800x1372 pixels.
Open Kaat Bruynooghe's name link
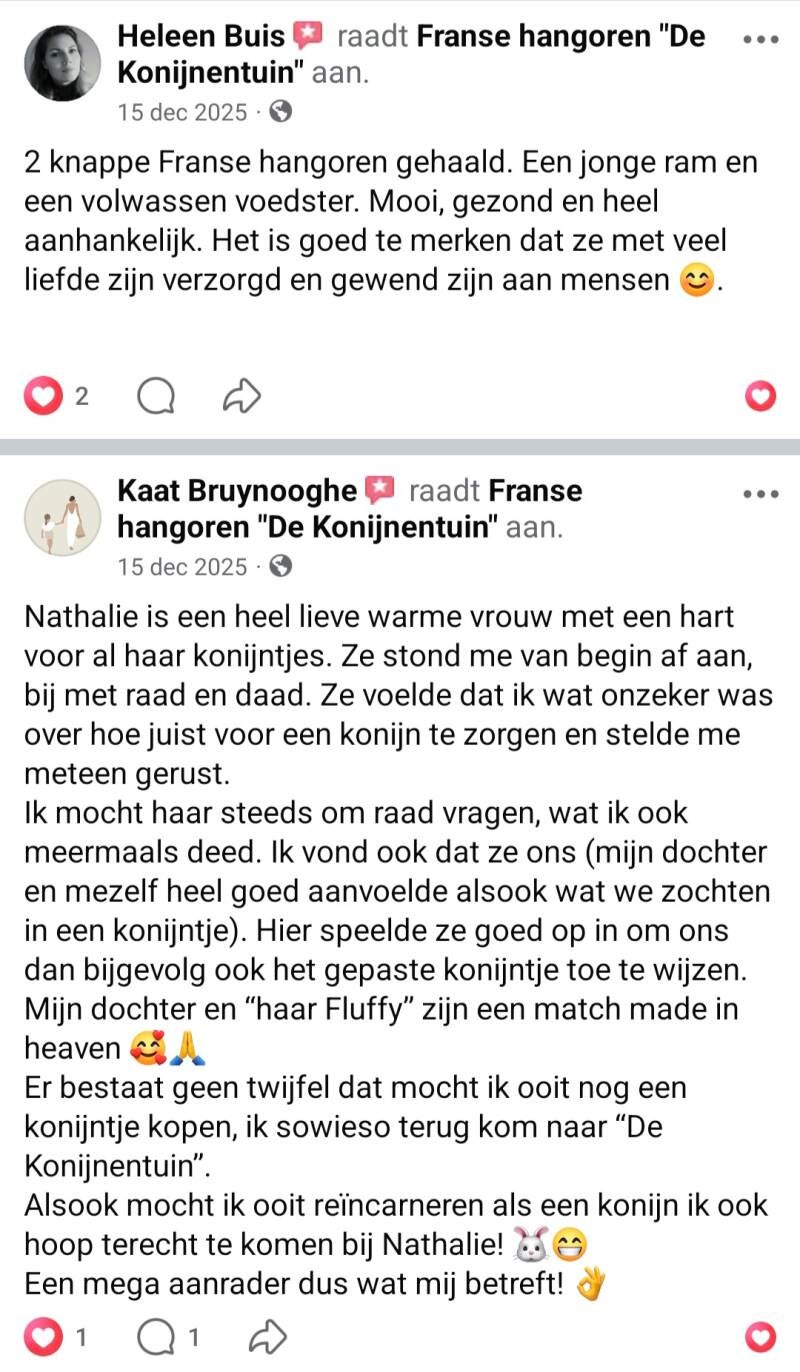click(x=237, y=491)
